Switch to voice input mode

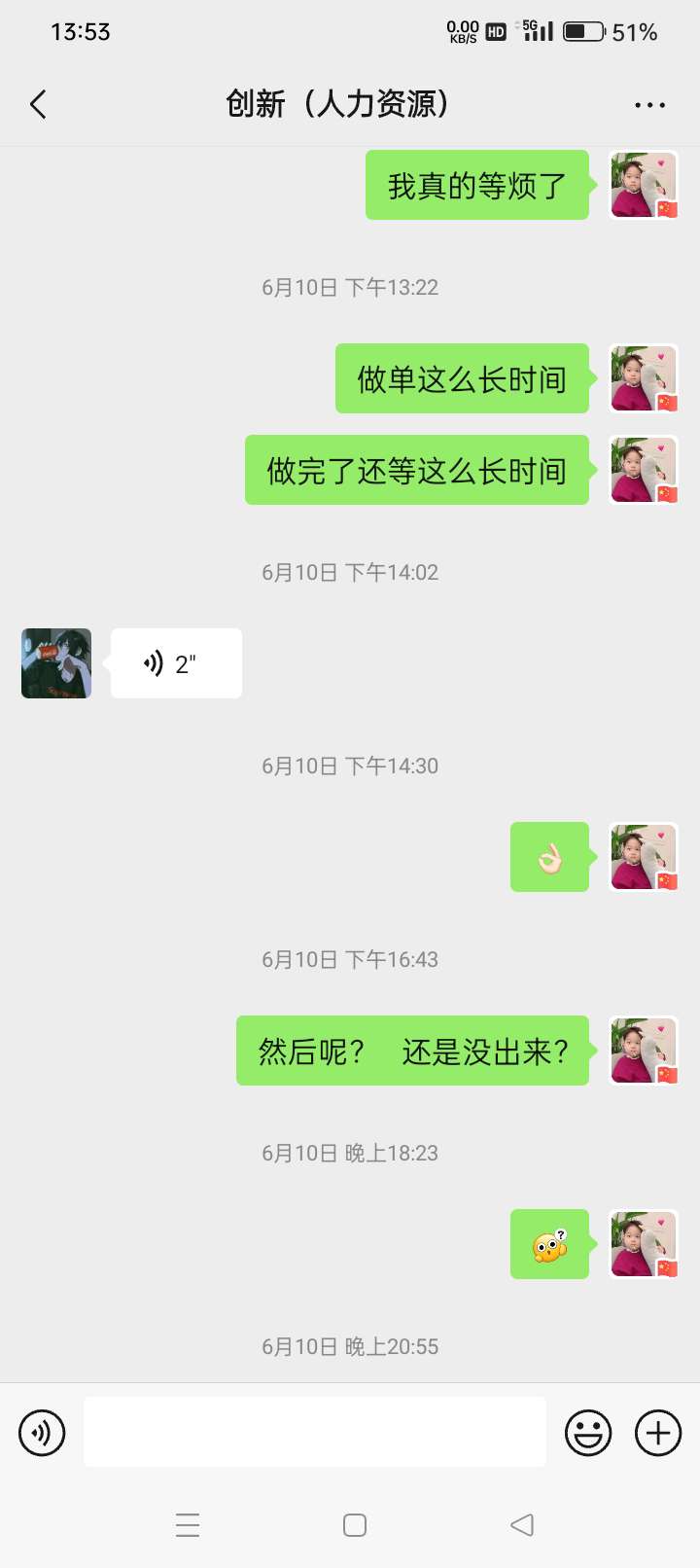click(x=42, y=1433)
